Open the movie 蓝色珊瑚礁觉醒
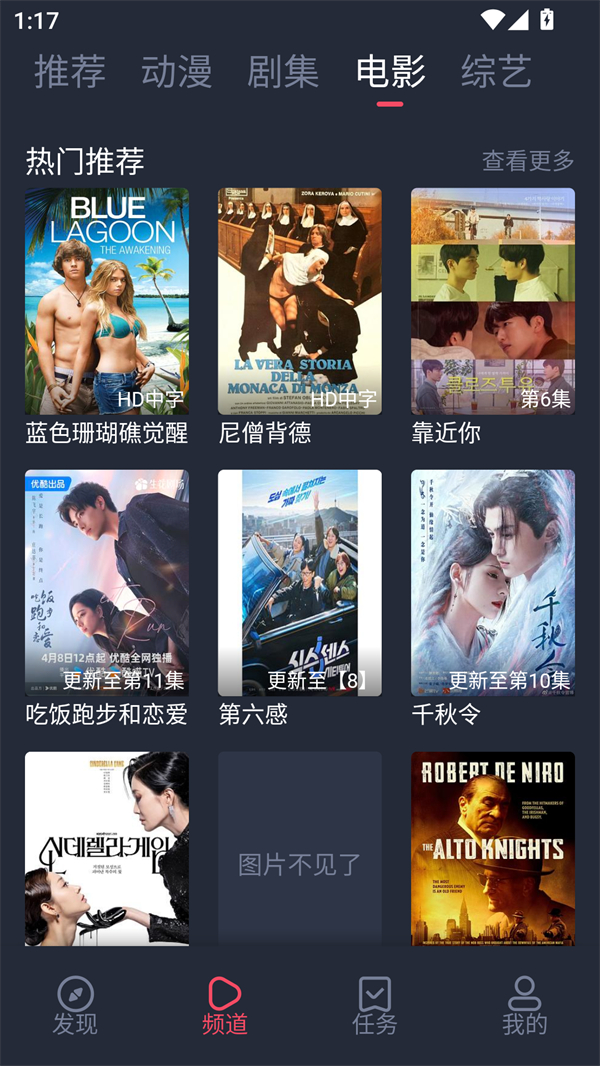This screenshot has width=600, height=1066. (x=107, y=301)
